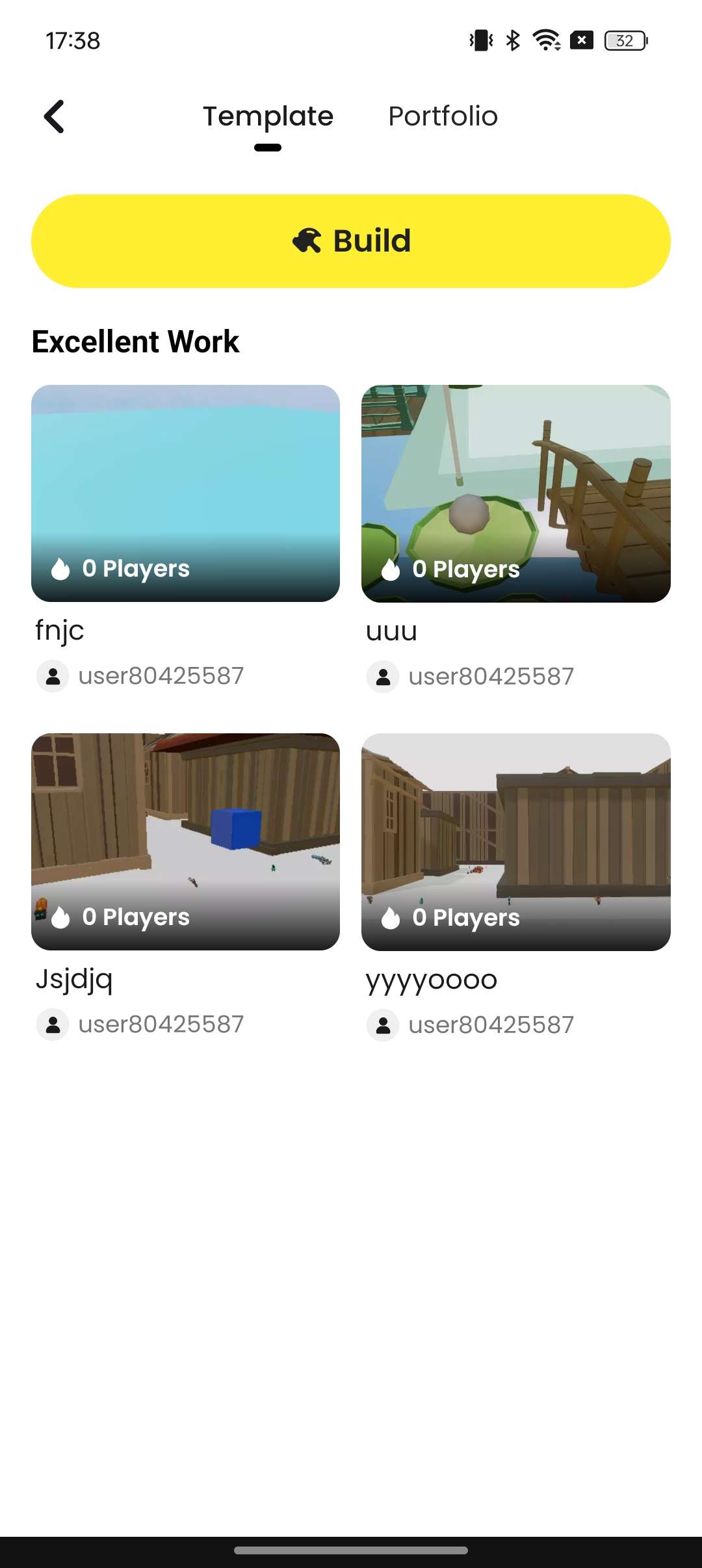Tap the yellow Build button
702x1568 pixels.
351,241
